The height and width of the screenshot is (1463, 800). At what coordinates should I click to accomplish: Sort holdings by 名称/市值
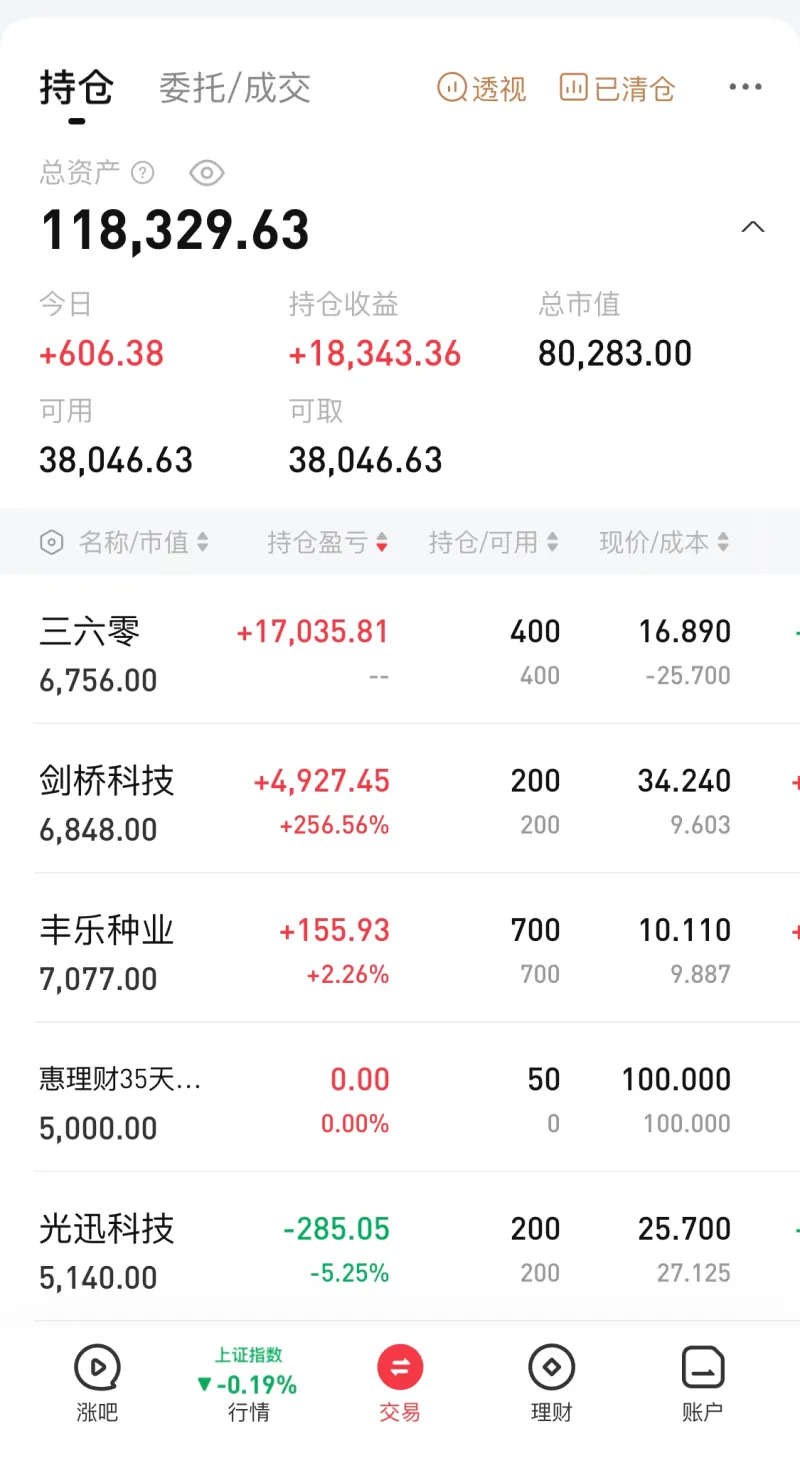(x=125, y=542)
